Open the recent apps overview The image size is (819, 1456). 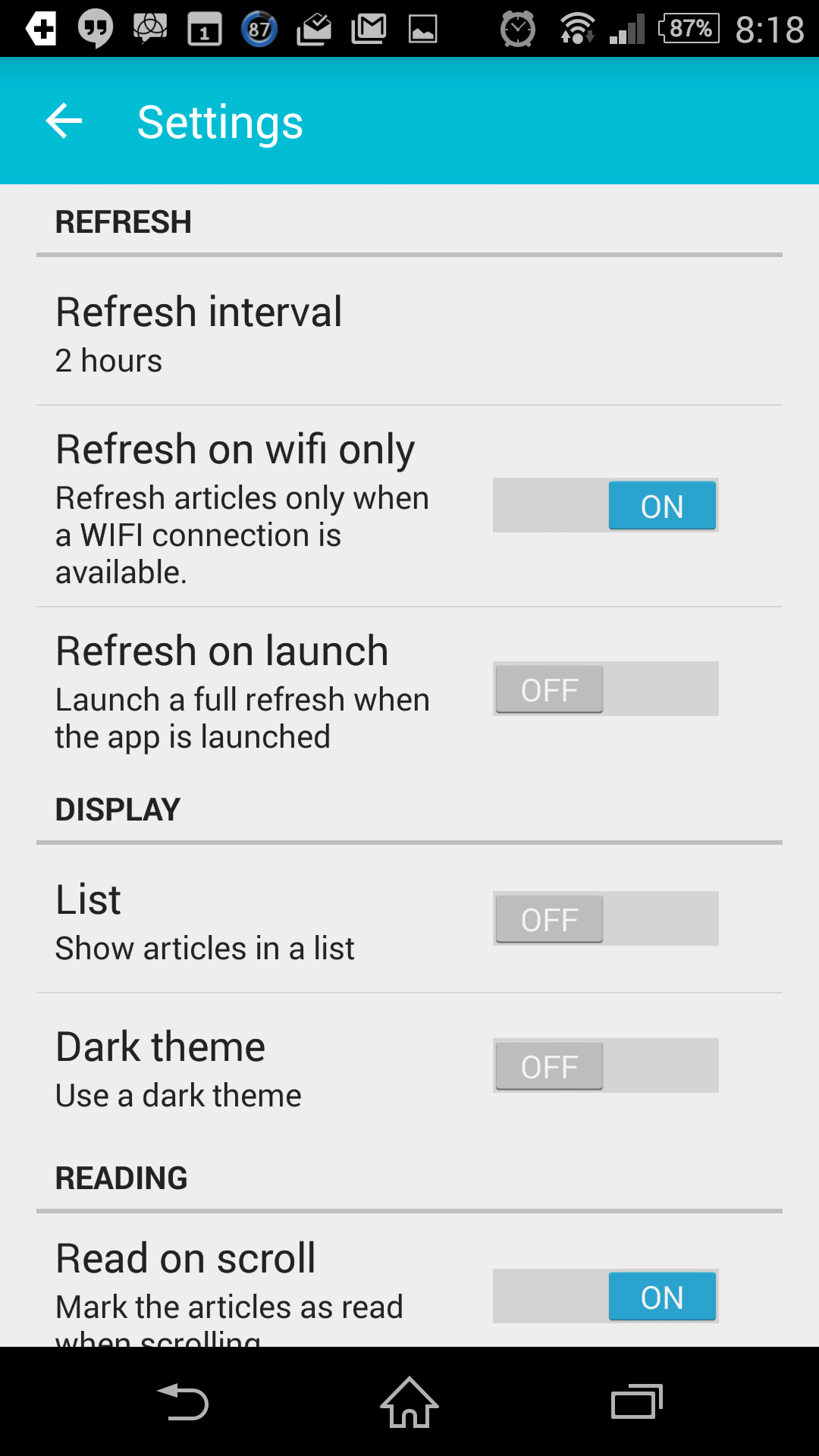click(637, 1402)
